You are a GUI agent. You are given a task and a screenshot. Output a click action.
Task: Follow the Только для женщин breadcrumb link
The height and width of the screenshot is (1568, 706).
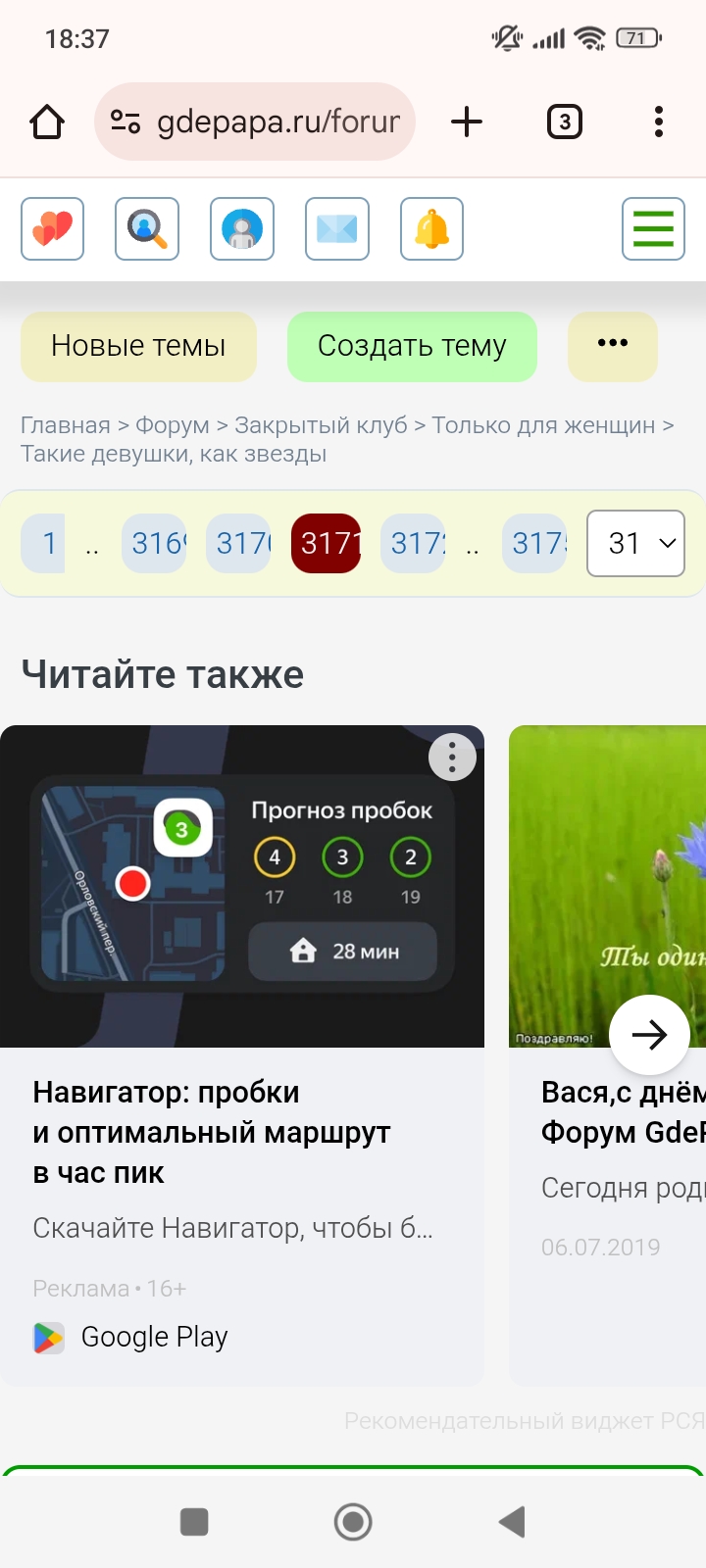pos(543,425)
